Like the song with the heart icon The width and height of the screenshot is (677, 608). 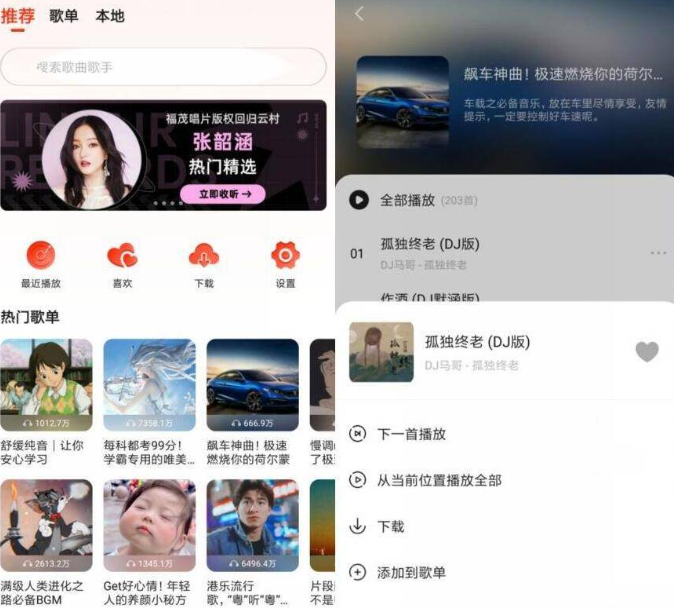pyautogui.click(x=647, y=352)
